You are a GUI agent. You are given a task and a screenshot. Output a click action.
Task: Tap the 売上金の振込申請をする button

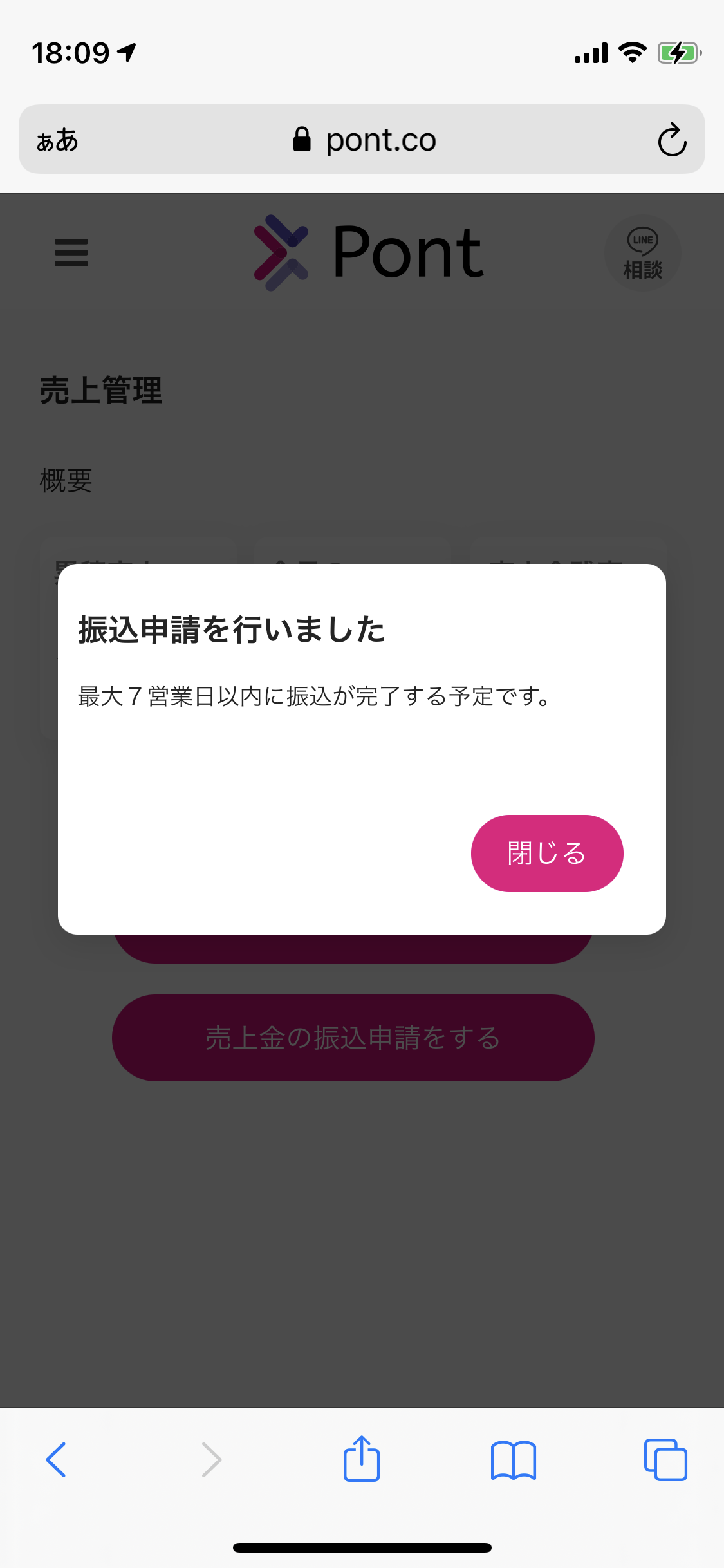point(353,1038)
